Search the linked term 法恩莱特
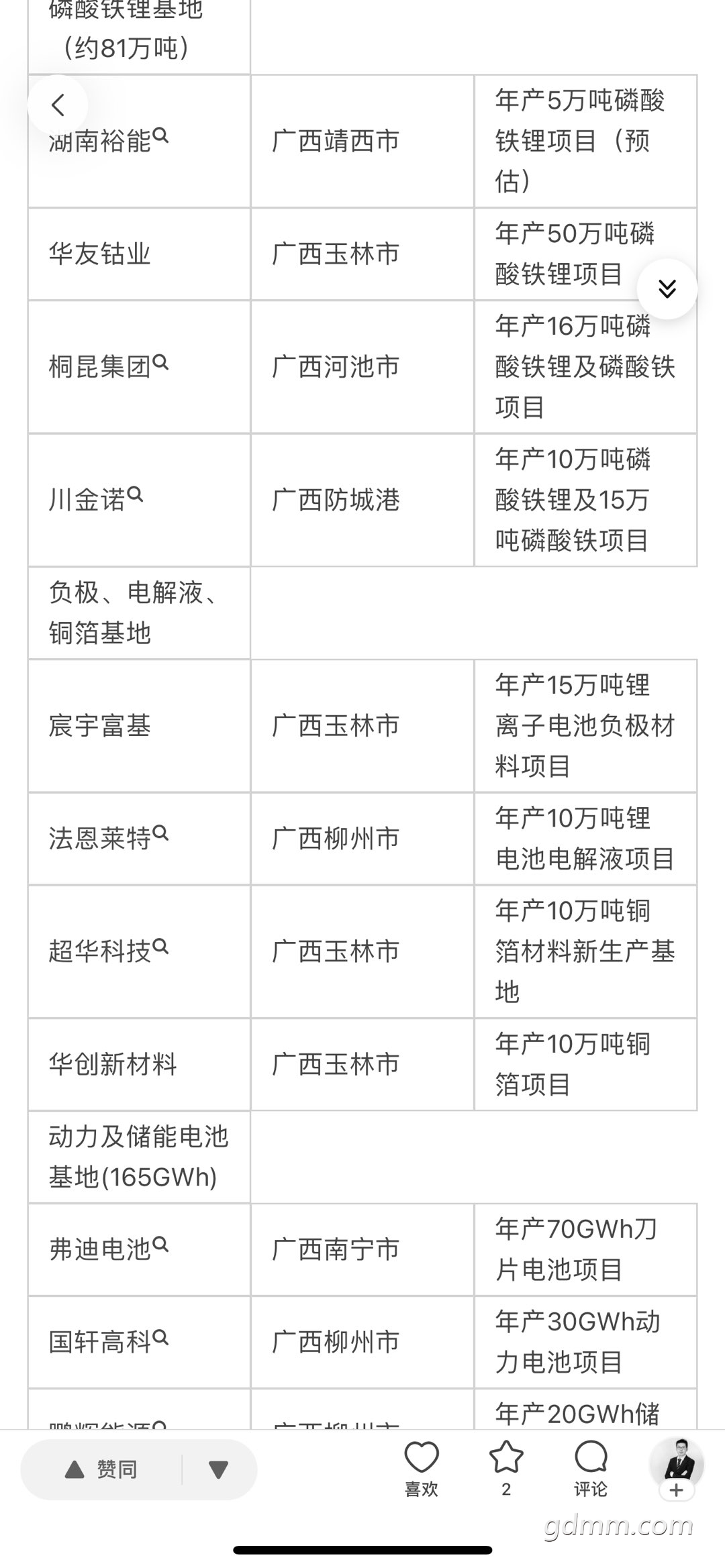725x1568 pixels. coord(109,838)
